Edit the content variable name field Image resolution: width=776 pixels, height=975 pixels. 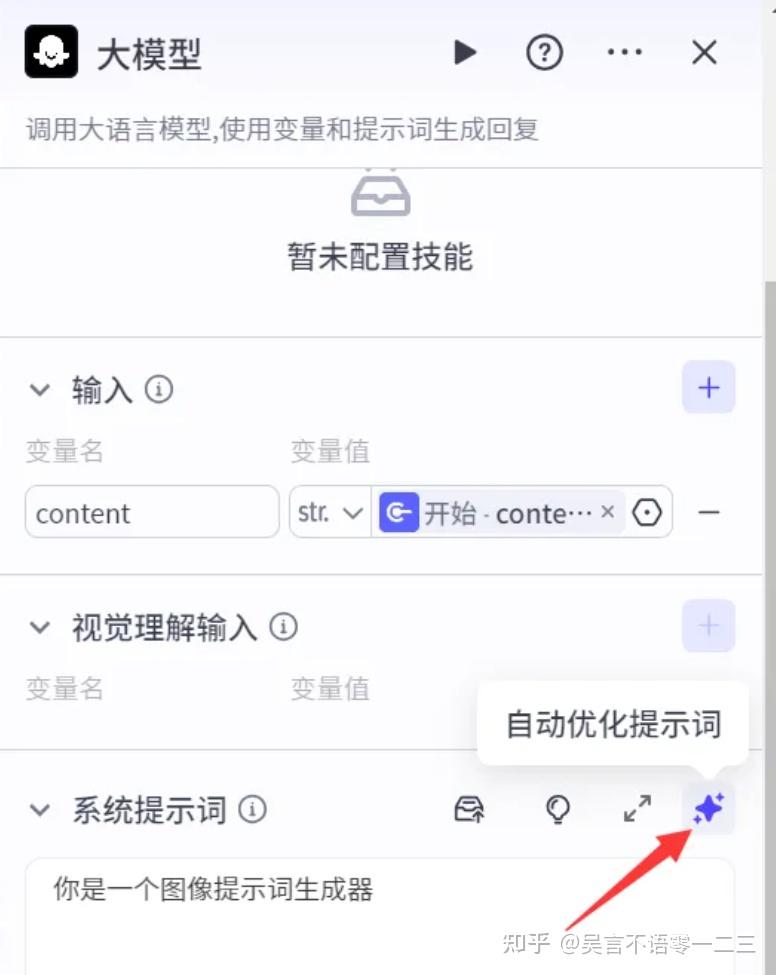pos(152,513)
